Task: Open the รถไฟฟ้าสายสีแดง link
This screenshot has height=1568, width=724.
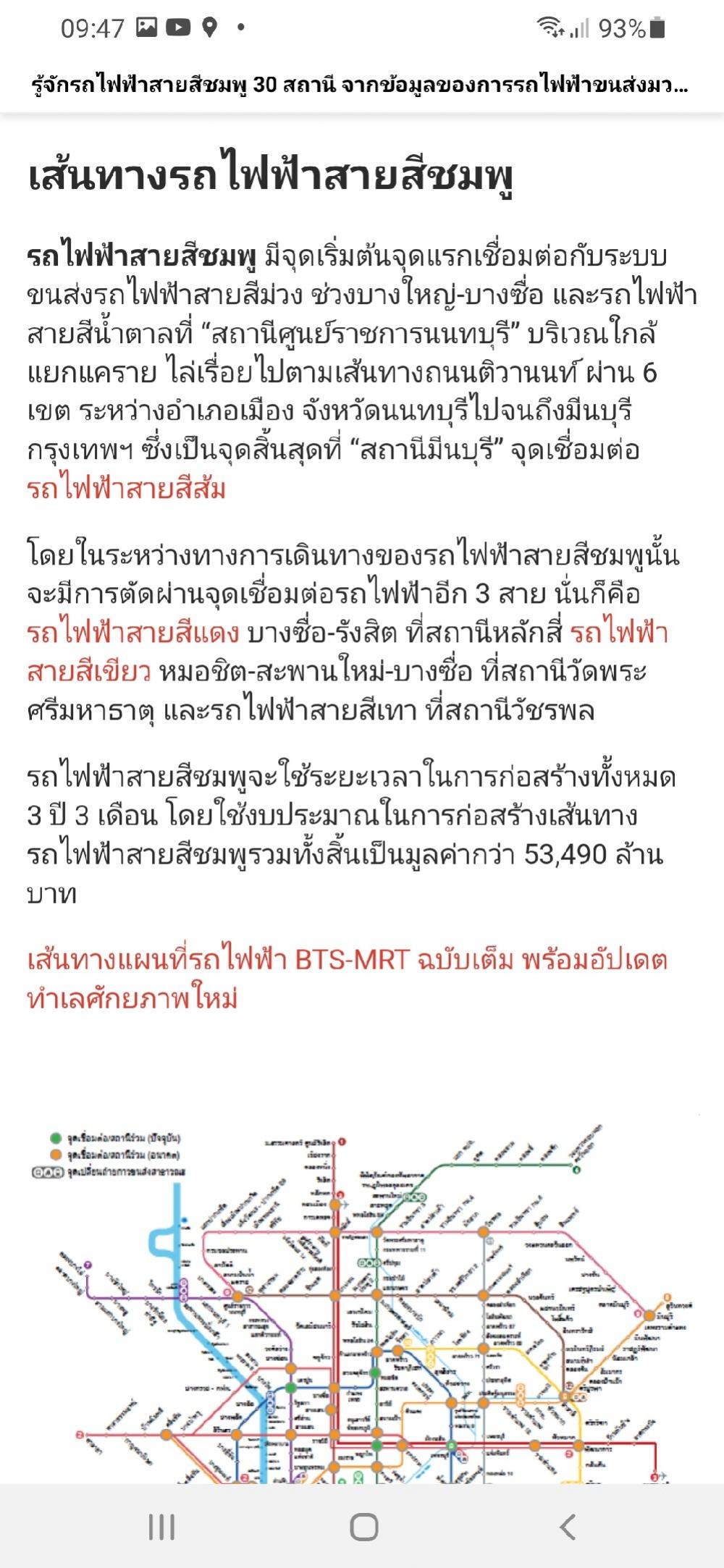Action: (133, 633)
